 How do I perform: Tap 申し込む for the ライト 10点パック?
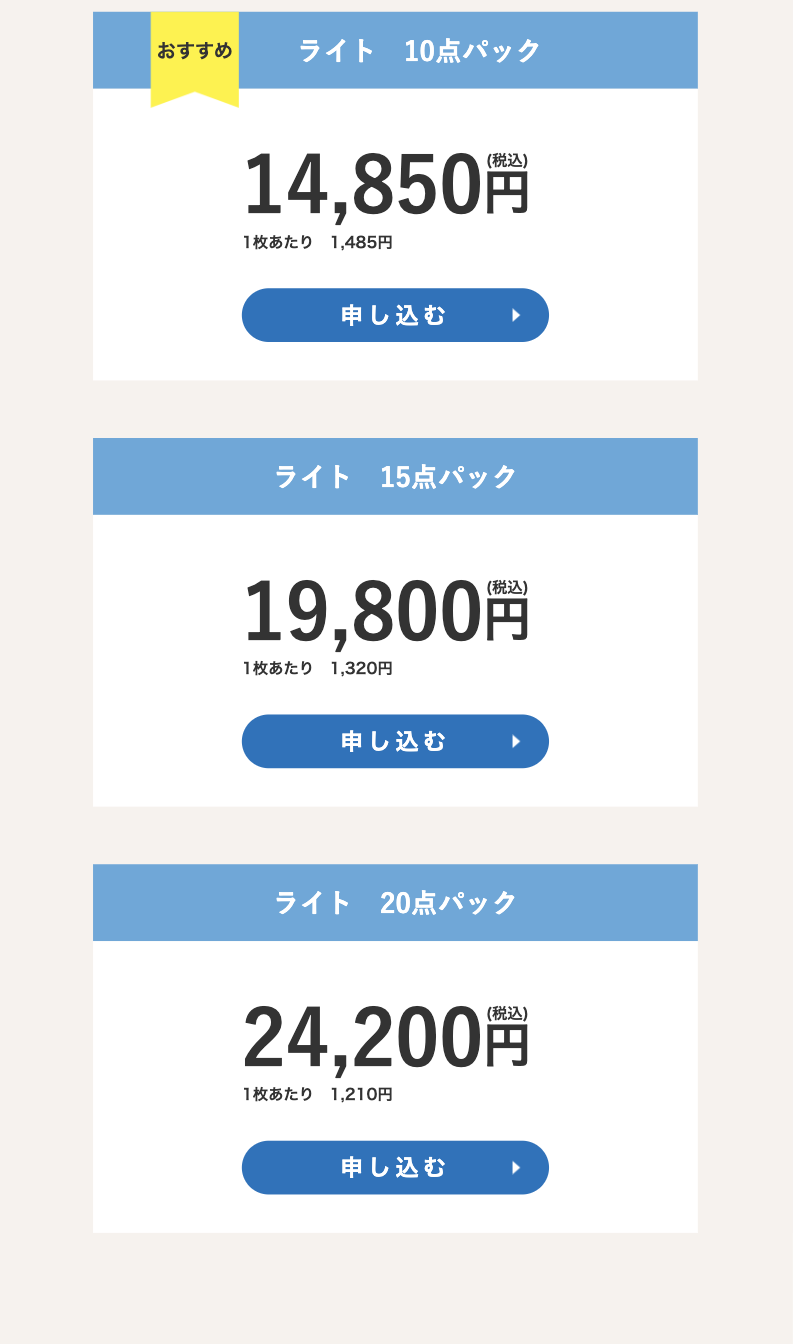[395, 315]
